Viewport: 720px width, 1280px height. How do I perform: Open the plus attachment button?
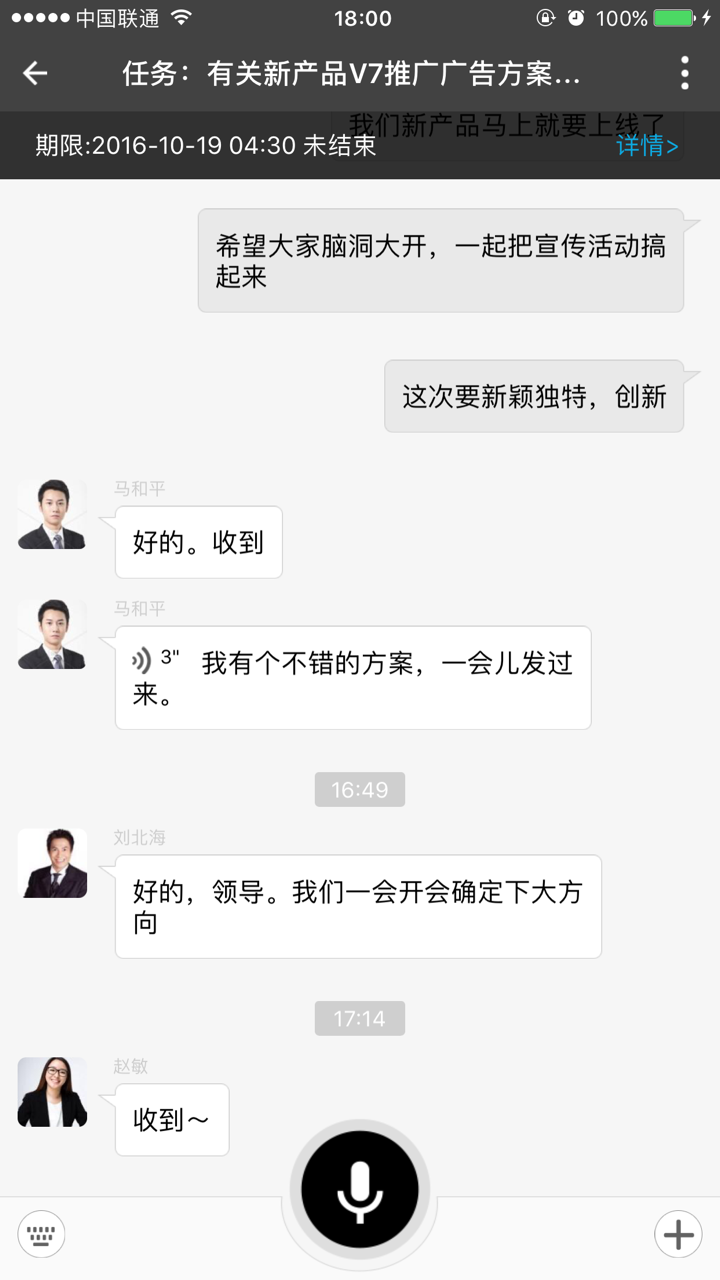[x=679, y=1234]
